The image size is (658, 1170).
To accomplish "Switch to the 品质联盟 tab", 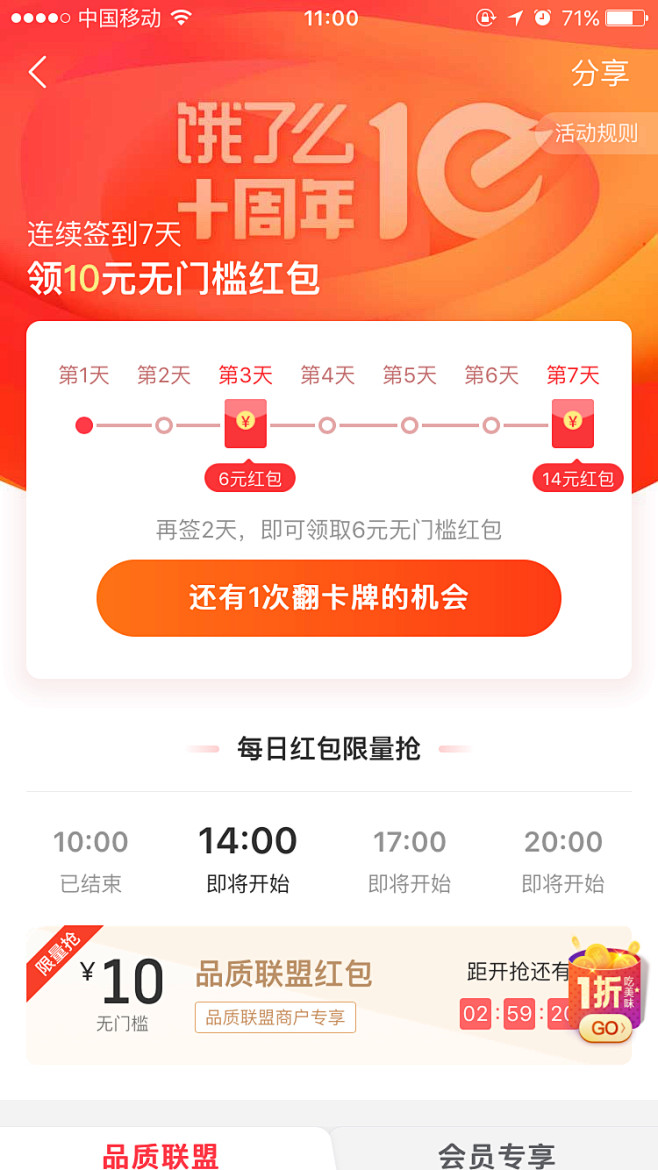I will [x=161, y=1153].
